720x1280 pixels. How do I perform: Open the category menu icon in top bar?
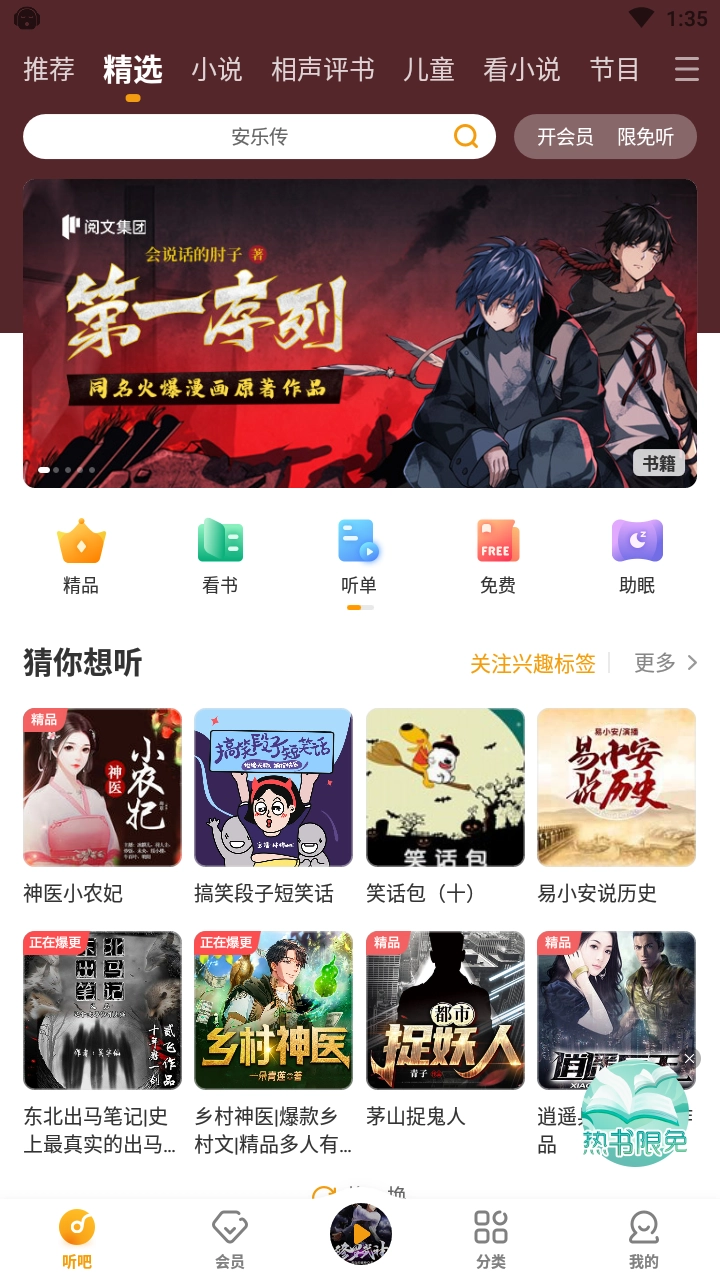pyautogui.click(x=686, y=69)
